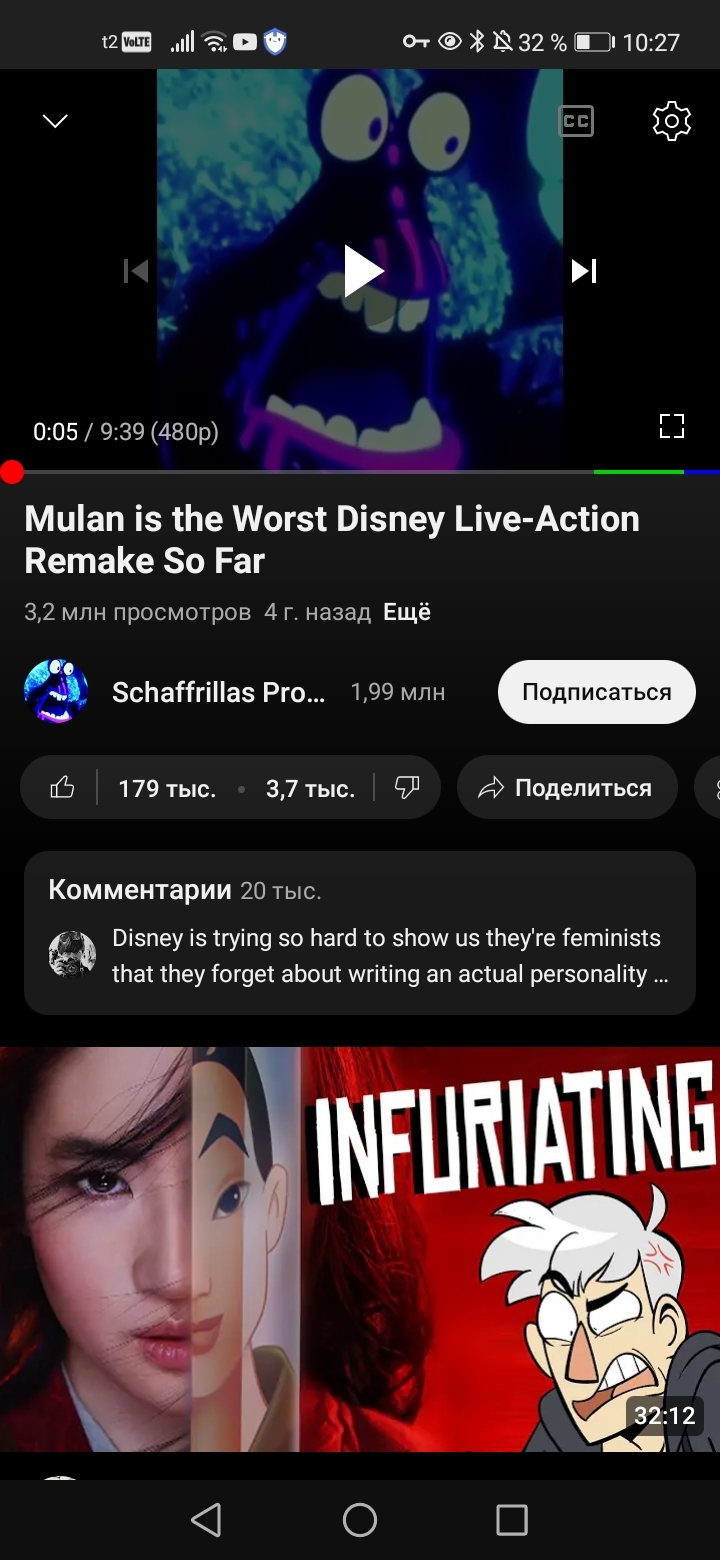Viewport: 720px width, 1560px height.
Task: Share video via Поделиться
Action: (x=567, y=788)
